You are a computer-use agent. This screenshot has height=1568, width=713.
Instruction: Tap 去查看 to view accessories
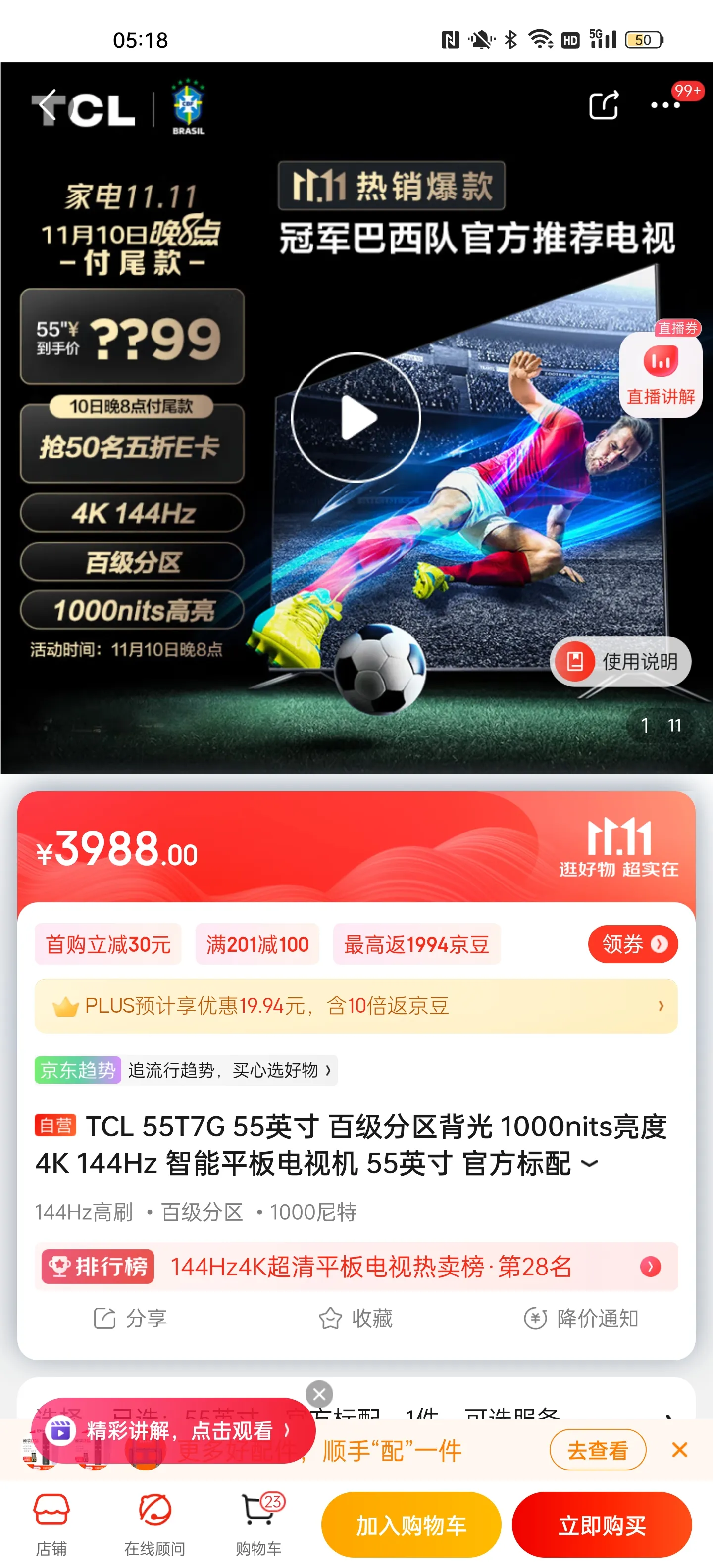click(x=597, y=1451)
